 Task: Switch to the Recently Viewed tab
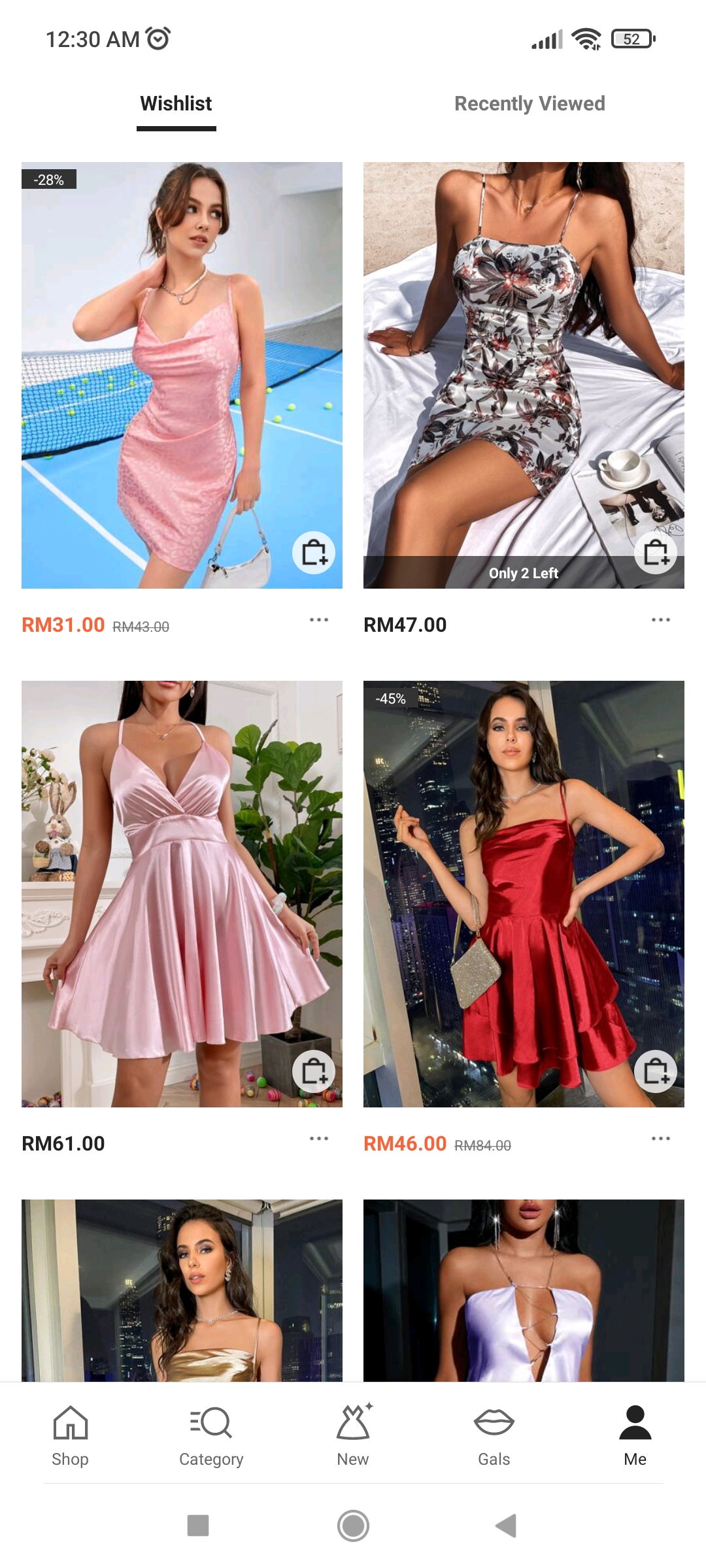(529, 103)
